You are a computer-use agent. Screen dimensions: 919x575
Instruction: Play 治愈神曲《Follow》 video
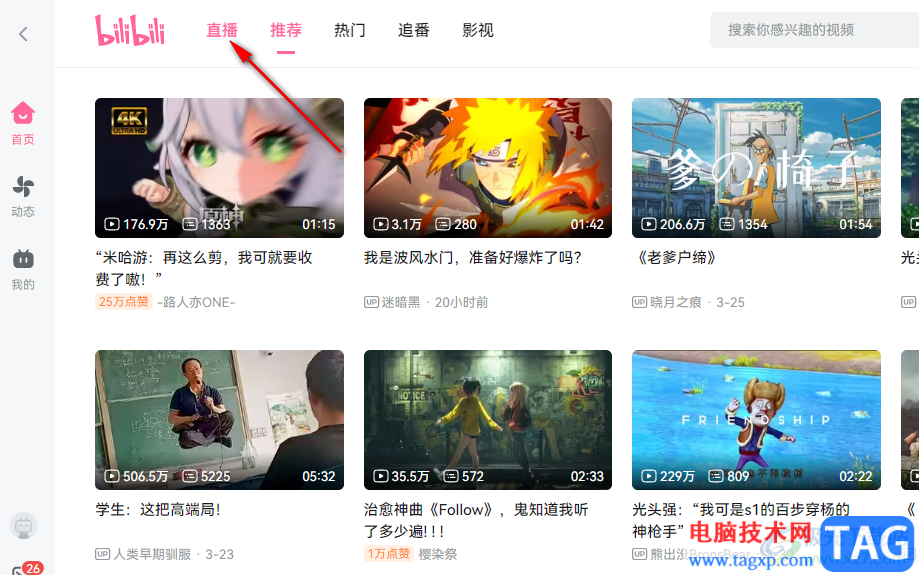point(487,419)
